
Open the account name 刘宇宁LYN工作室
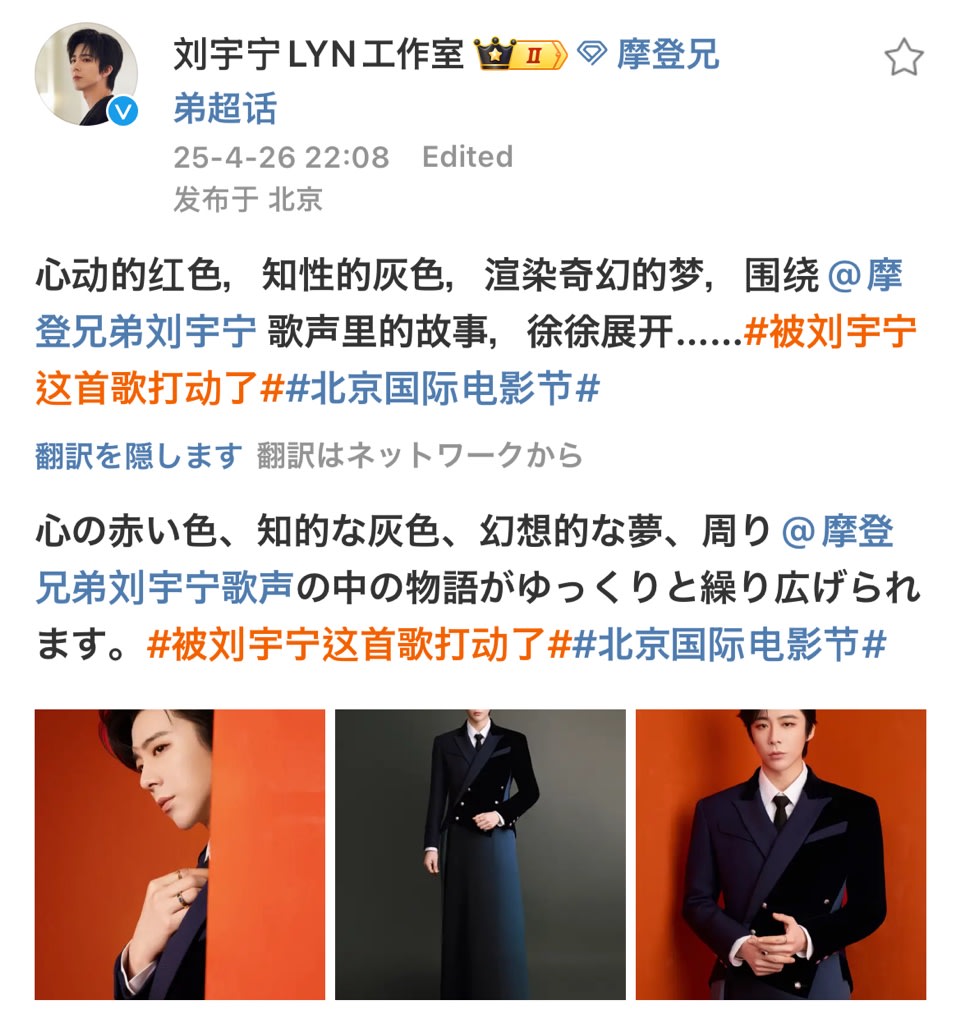click(x=318, y=54)
